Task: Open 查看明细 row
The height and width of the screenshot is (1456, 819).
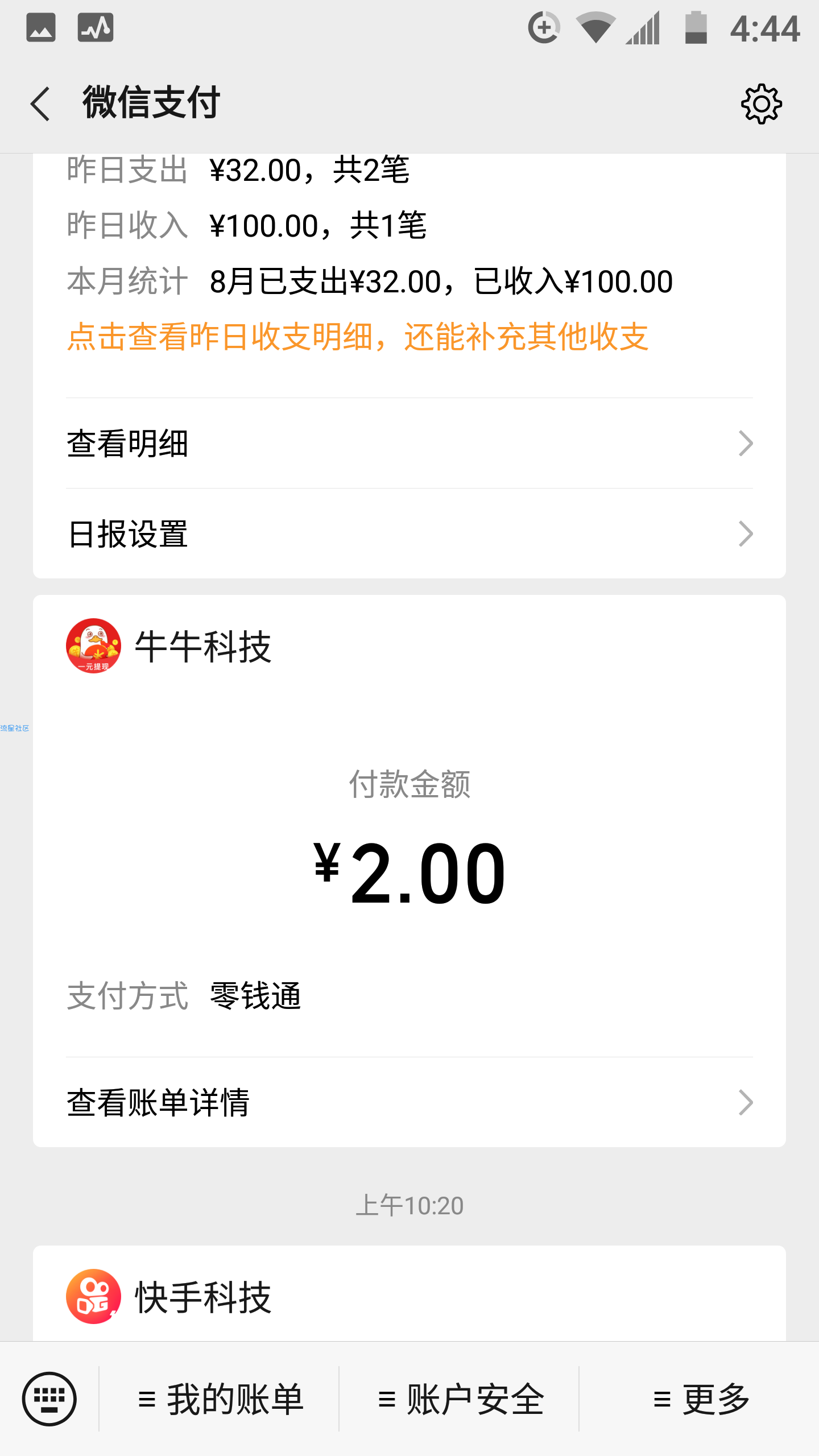Action: [409, 443]
